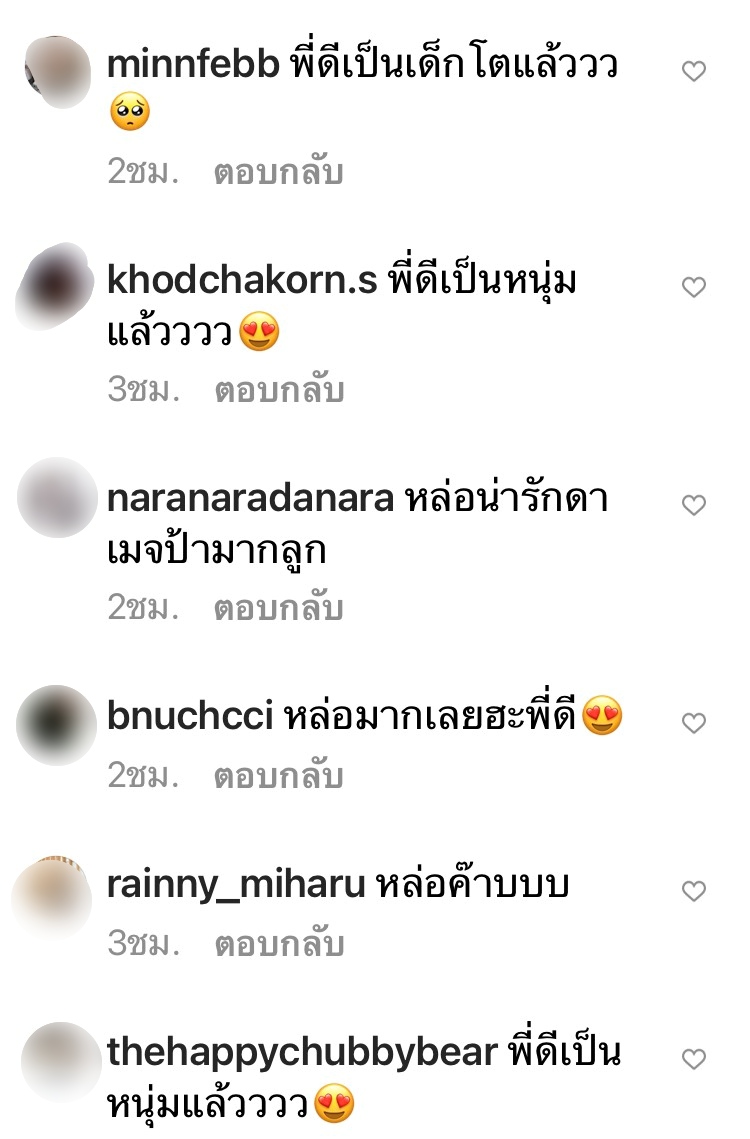
Task: Like minnfebb's comment
Action: [x=693, y=71]
